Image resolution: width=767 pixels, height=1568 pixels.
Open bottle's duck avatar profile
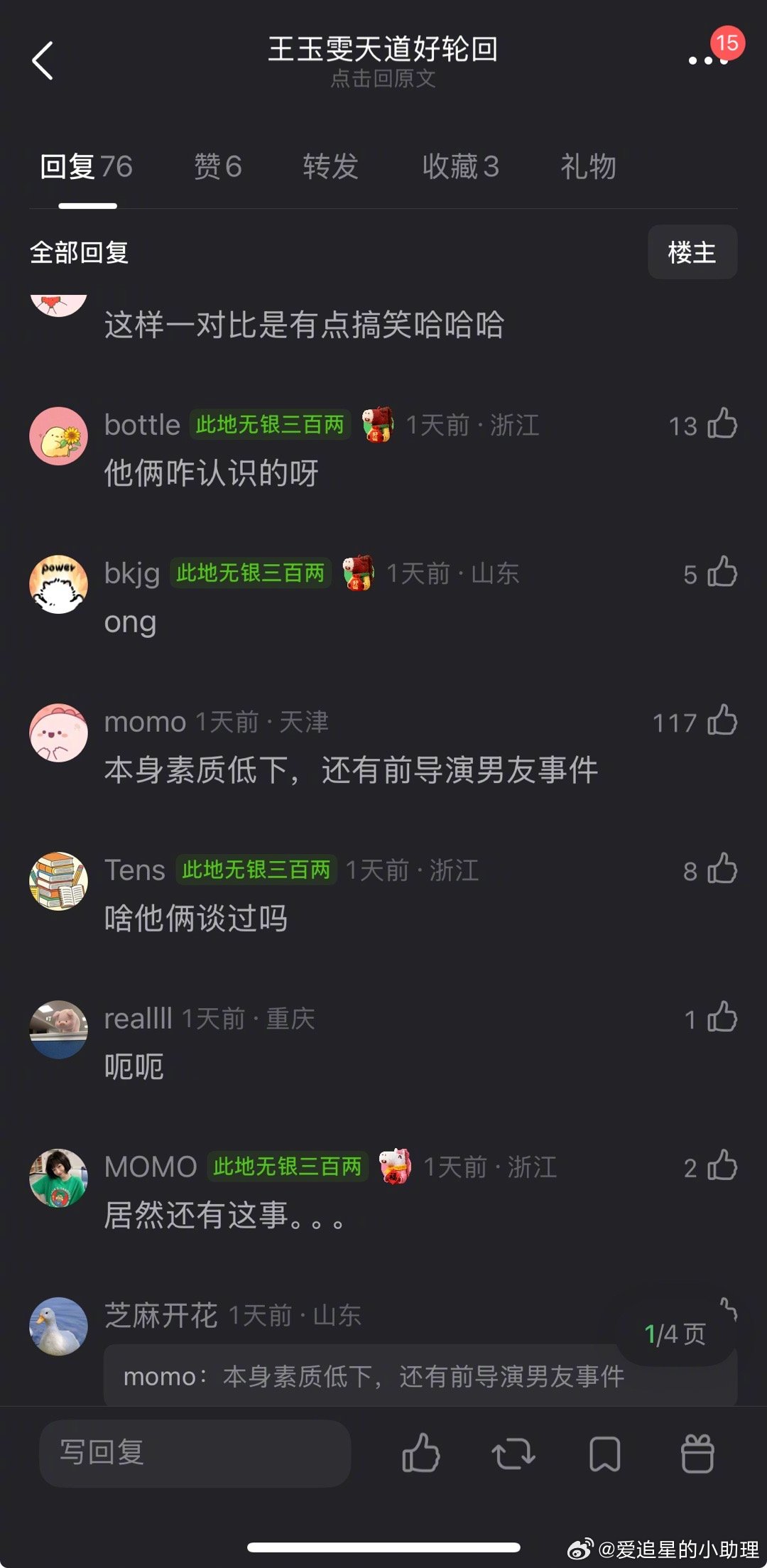(x=58, y=436)
